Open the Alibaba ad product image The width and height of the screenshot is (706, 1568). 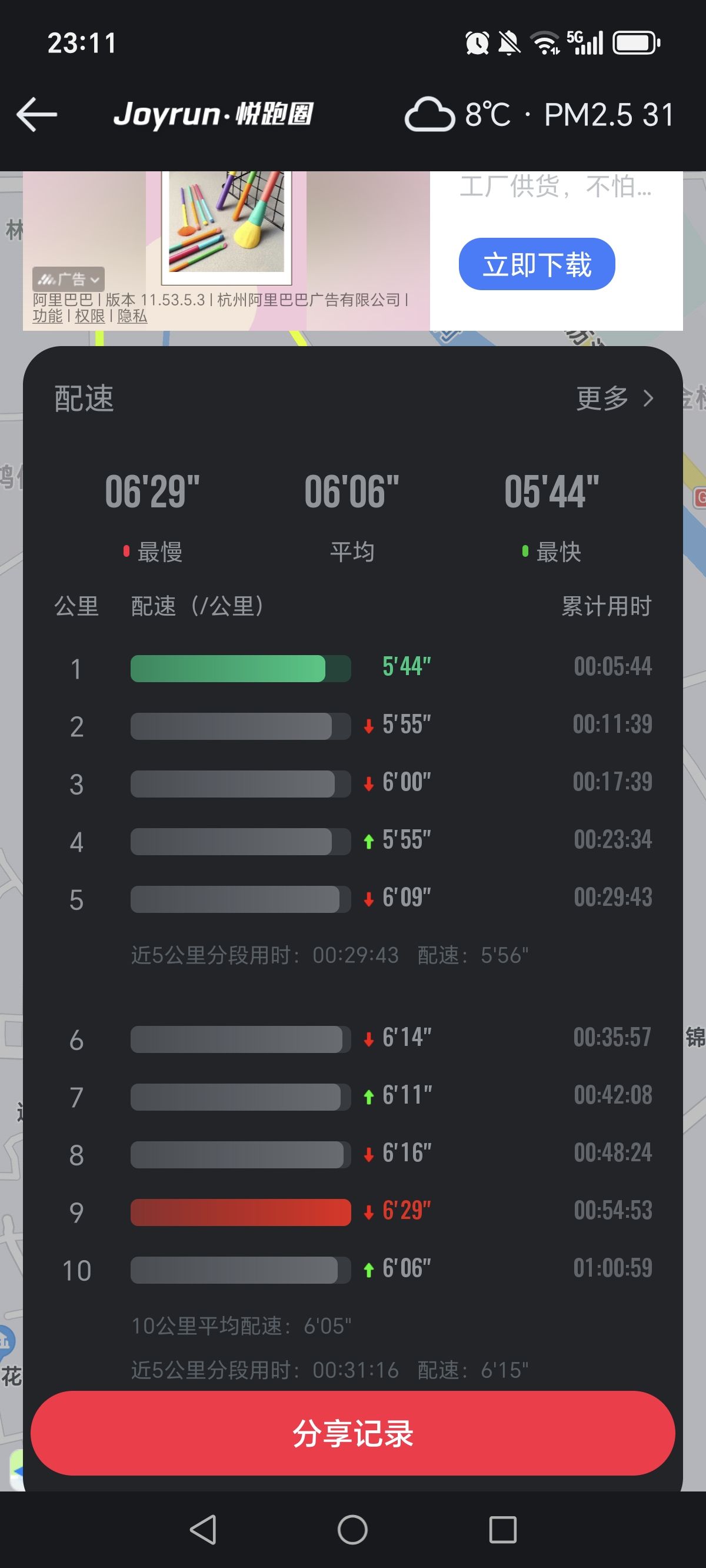pyautogui.click(x=227, y=225)
